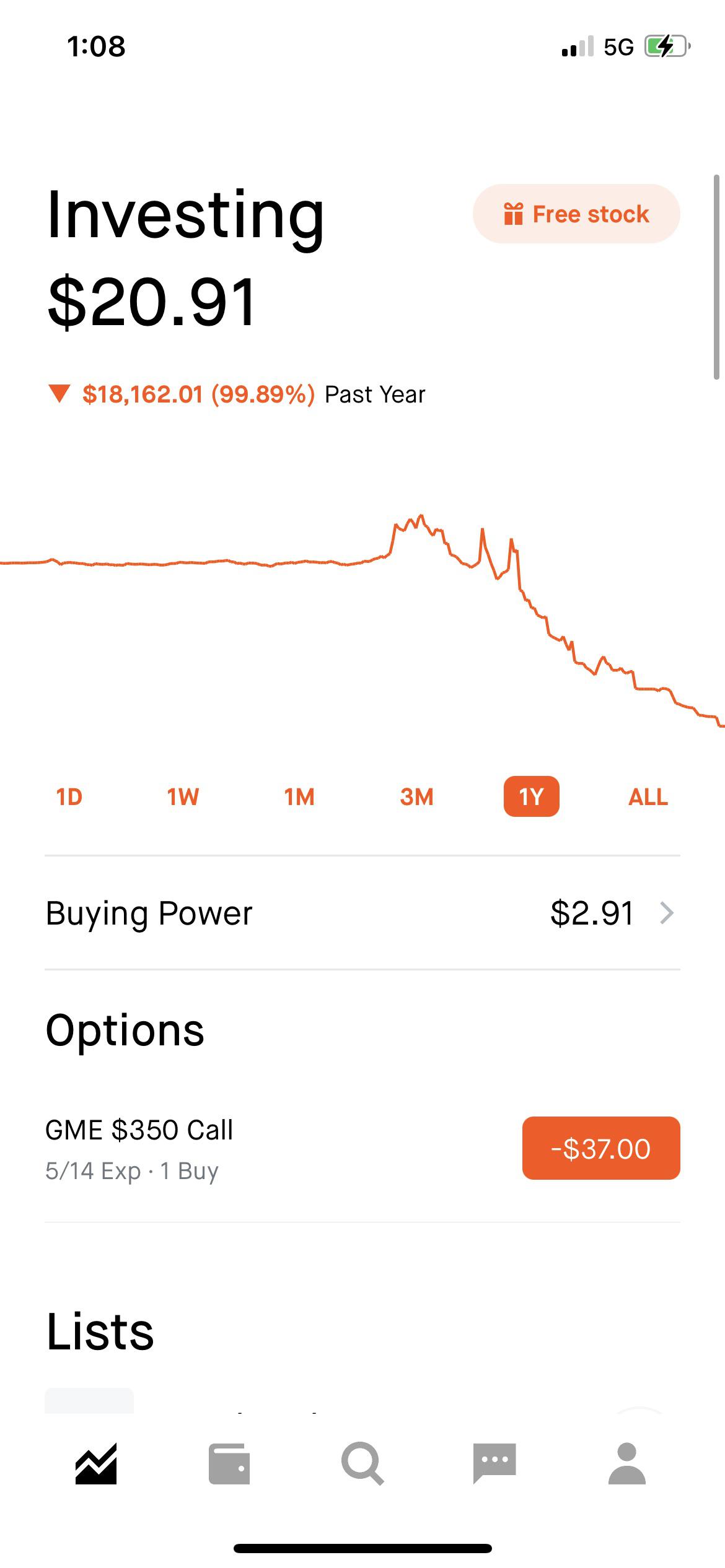Open the search tab
Screen dimensions: 725x1568
362,1464
